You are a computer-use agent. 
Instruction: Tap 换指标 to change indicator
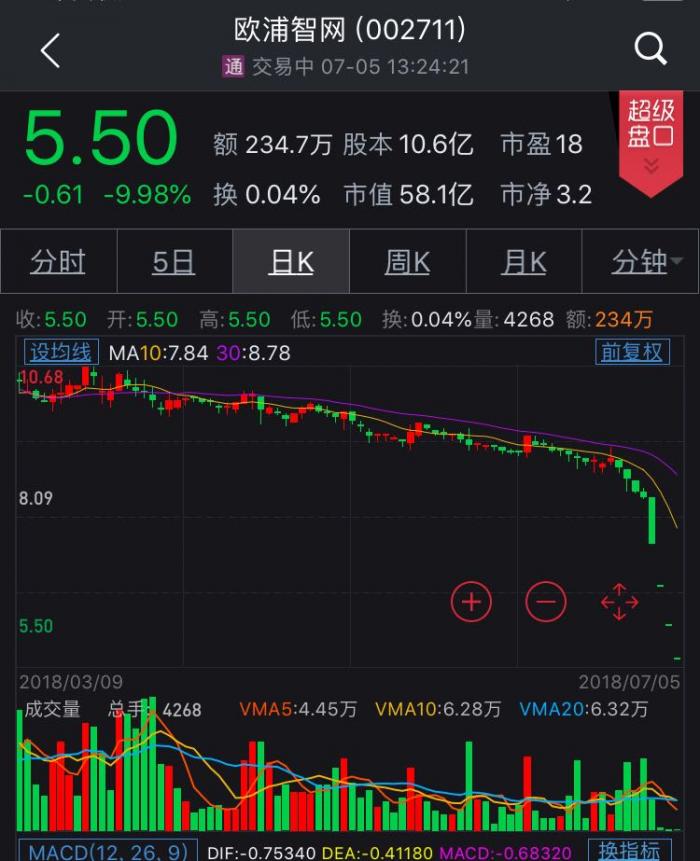(630, 851)
